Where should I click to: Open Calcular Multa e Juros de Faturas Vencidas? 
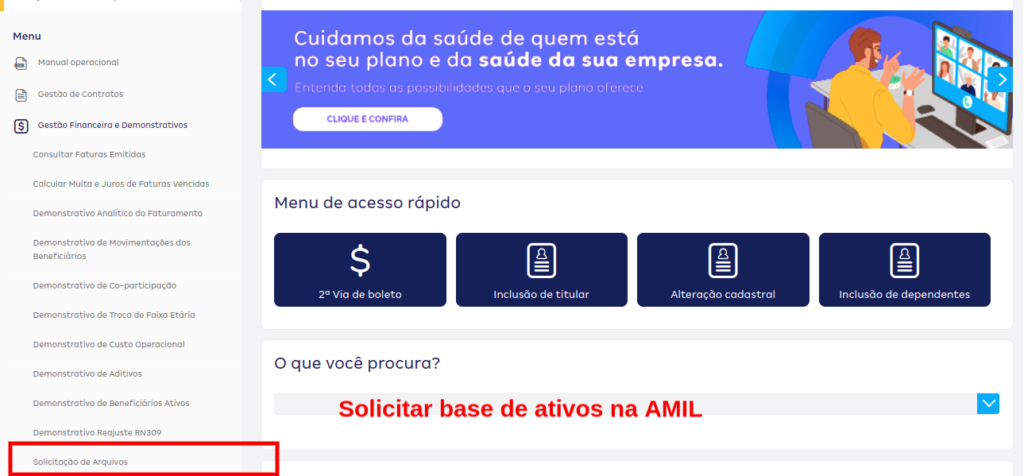pyautogui.click(x=121, y=184)
